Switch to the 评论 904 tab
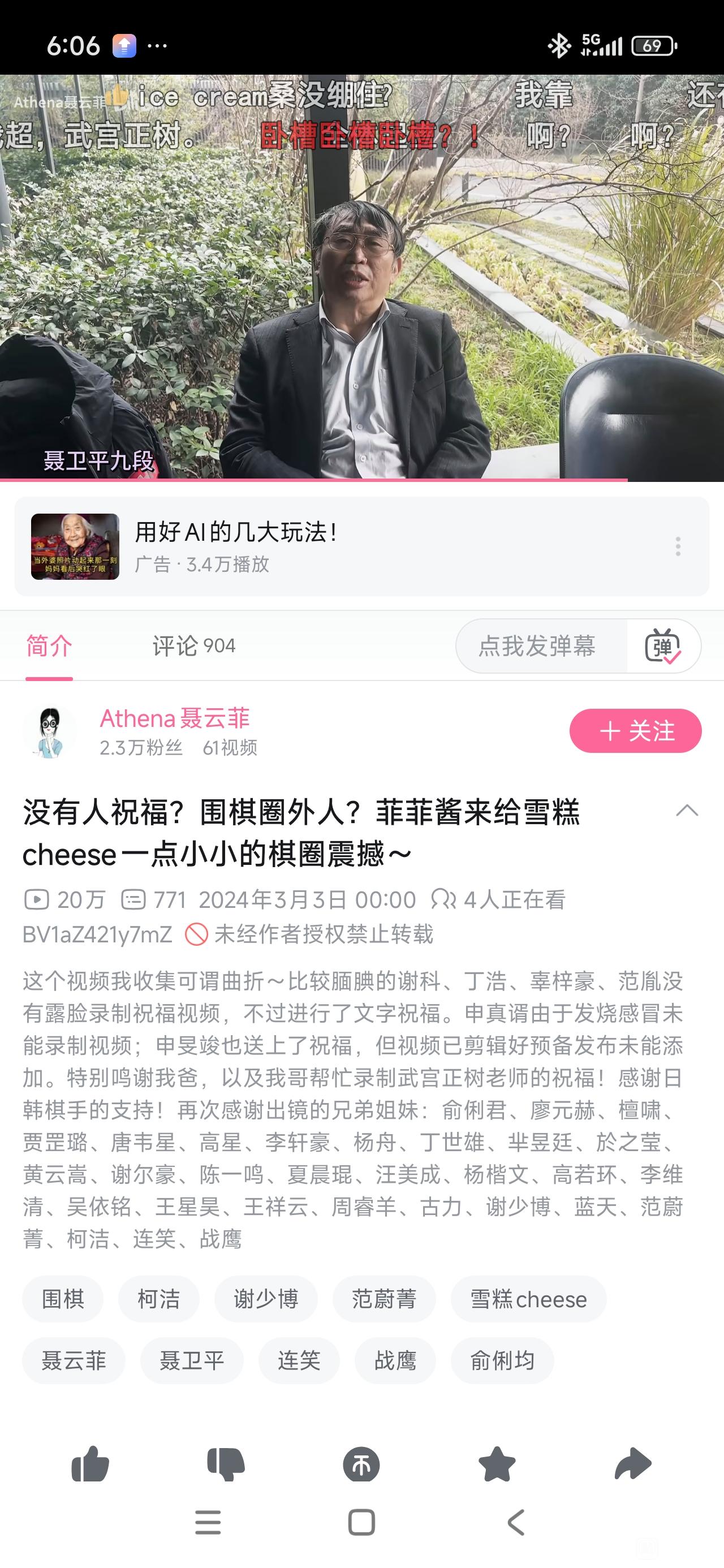This screenshot has height=1568, width=724. pos(193,646)
